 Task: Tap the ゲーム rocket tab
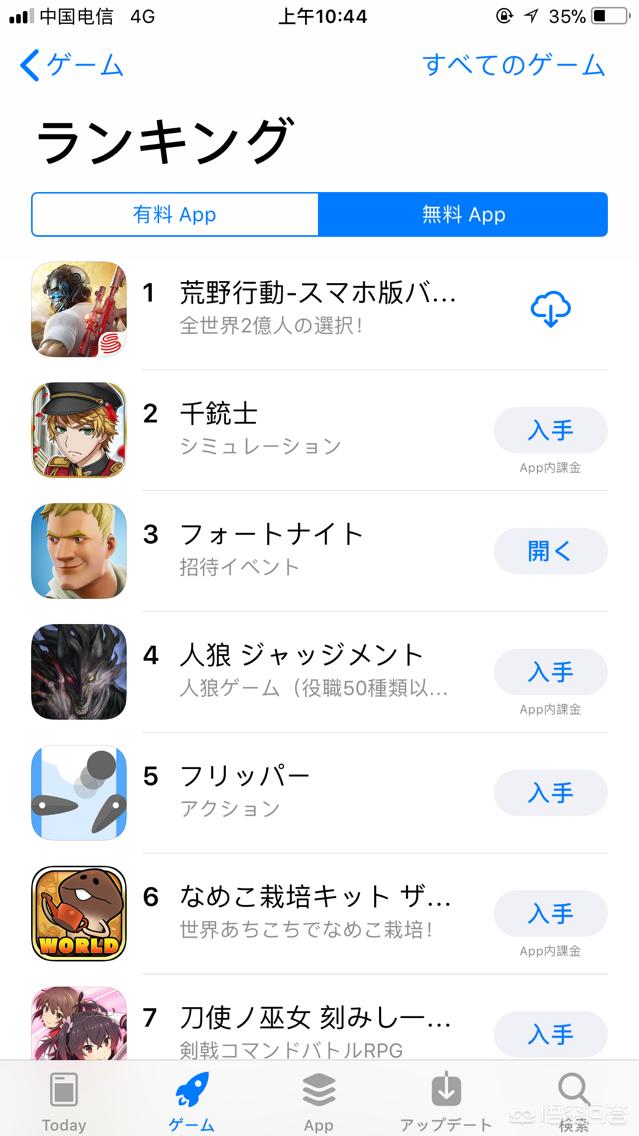(x=190, y=1100)
